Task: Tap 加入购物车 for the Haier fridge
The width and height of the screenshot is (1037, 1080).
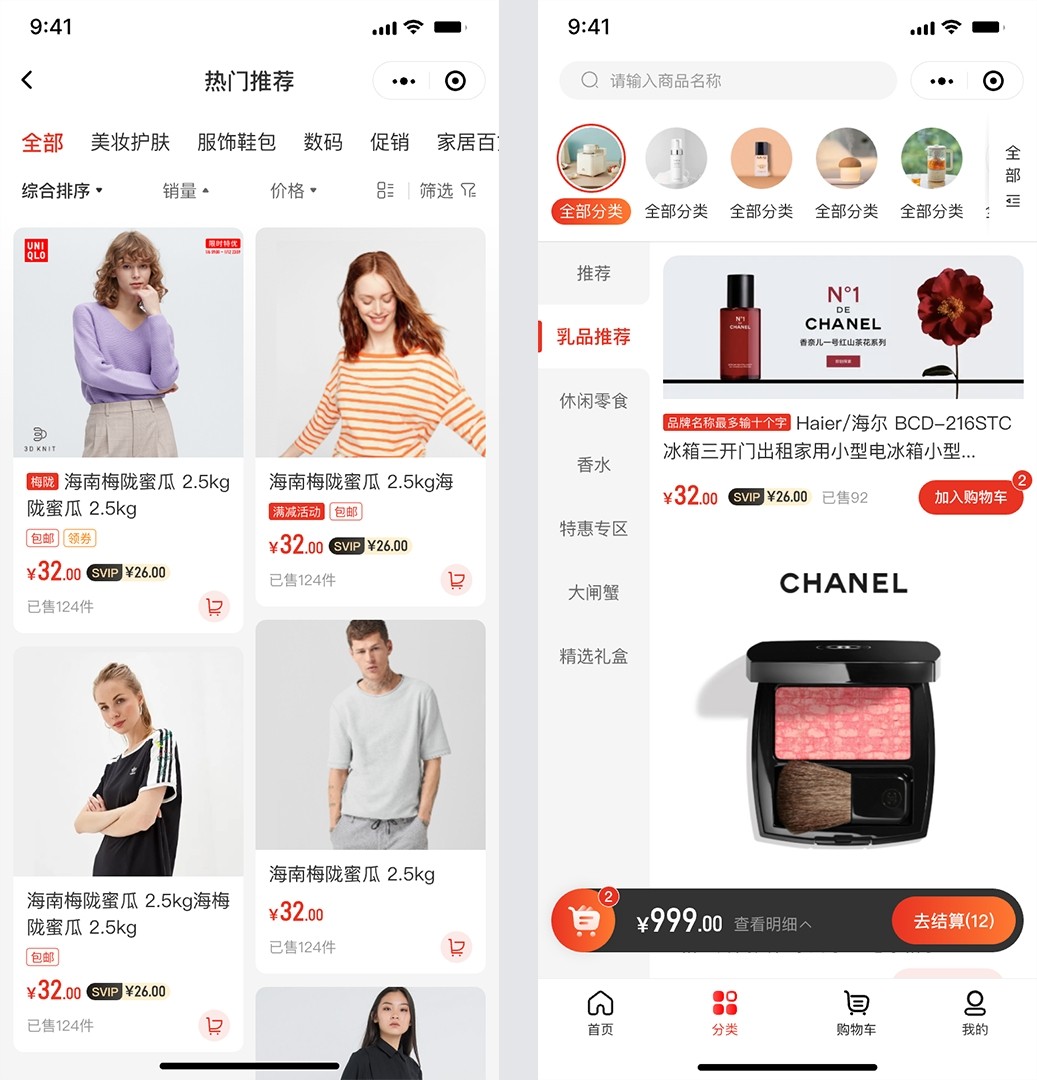Action: coord(970,497)
